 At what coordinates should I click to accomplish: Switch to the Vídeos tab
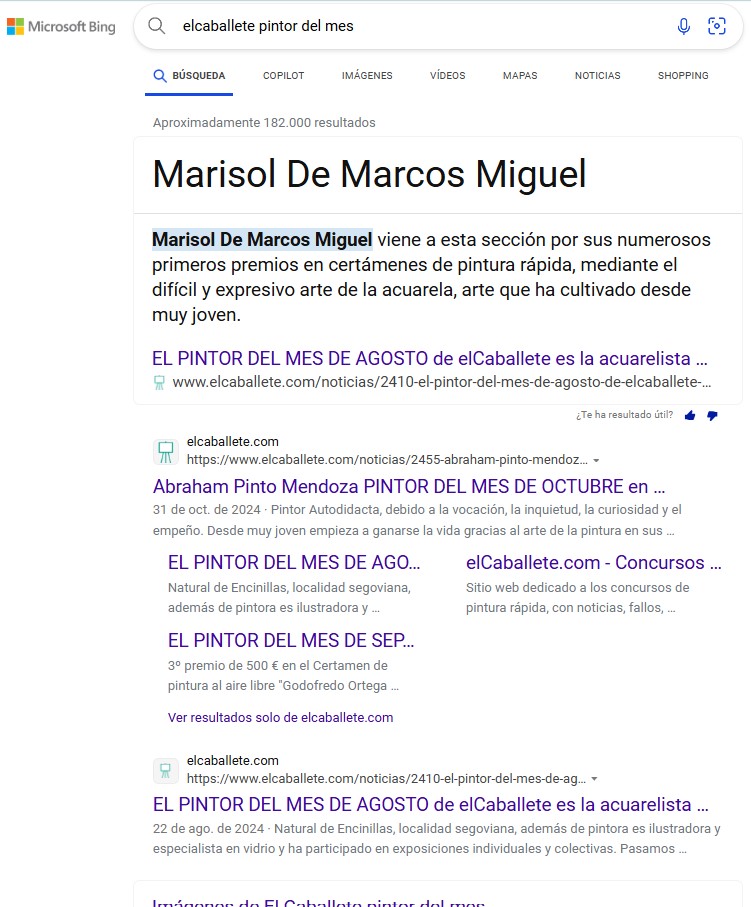[447, 76]
